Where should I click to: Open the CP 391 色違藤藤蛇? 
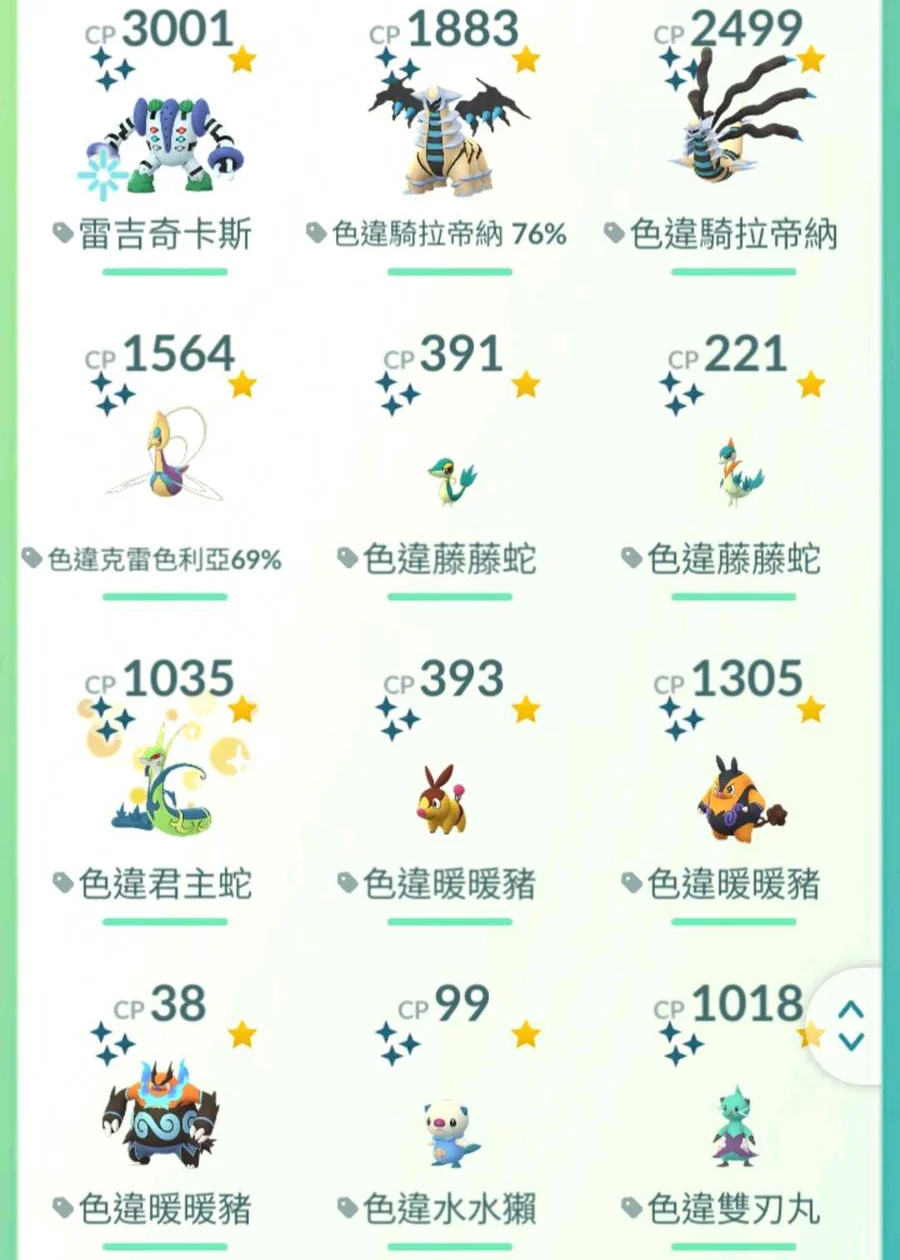(450, 470)
